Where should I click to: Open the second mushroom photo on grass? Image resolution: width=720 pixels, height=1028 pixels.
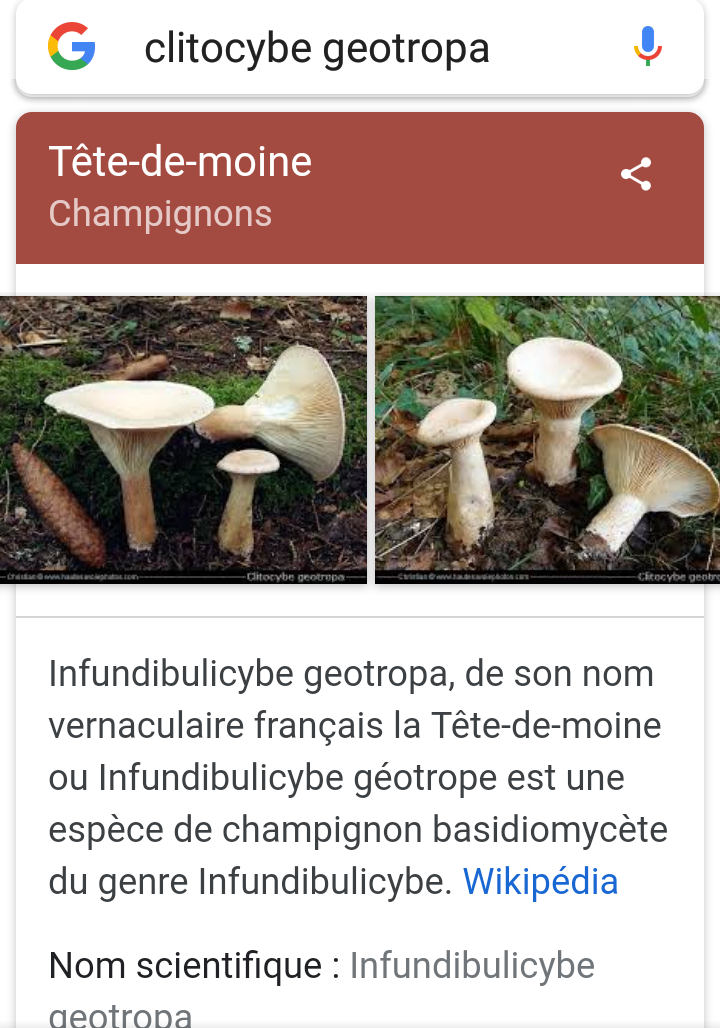547,440
